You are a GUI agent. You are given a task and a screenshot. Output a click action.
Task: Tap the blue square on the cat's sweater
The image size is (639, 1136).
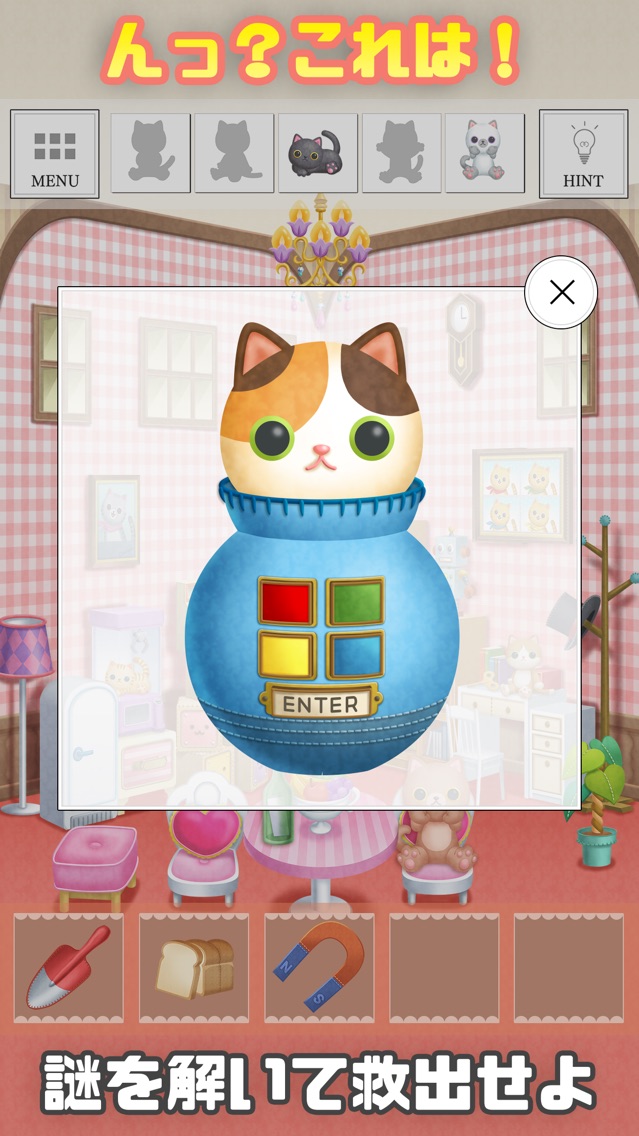click(x=355, y=655)
